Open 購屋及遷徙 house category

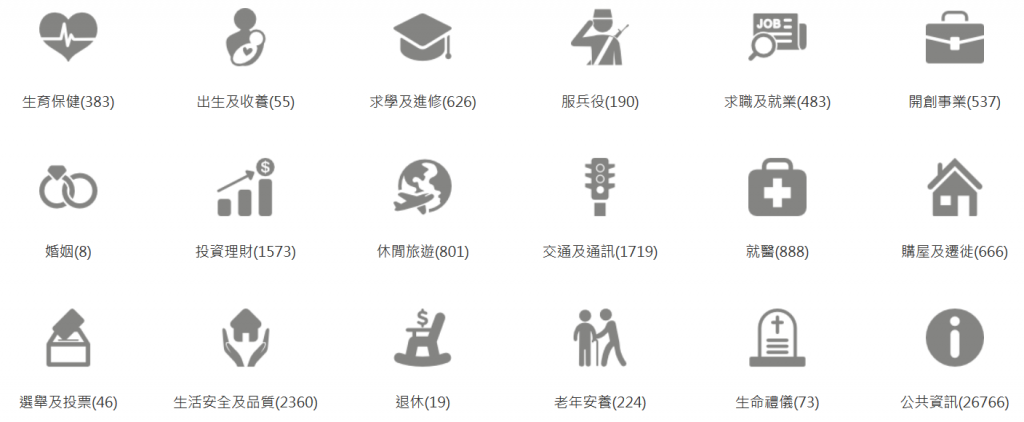click(954, 188)
